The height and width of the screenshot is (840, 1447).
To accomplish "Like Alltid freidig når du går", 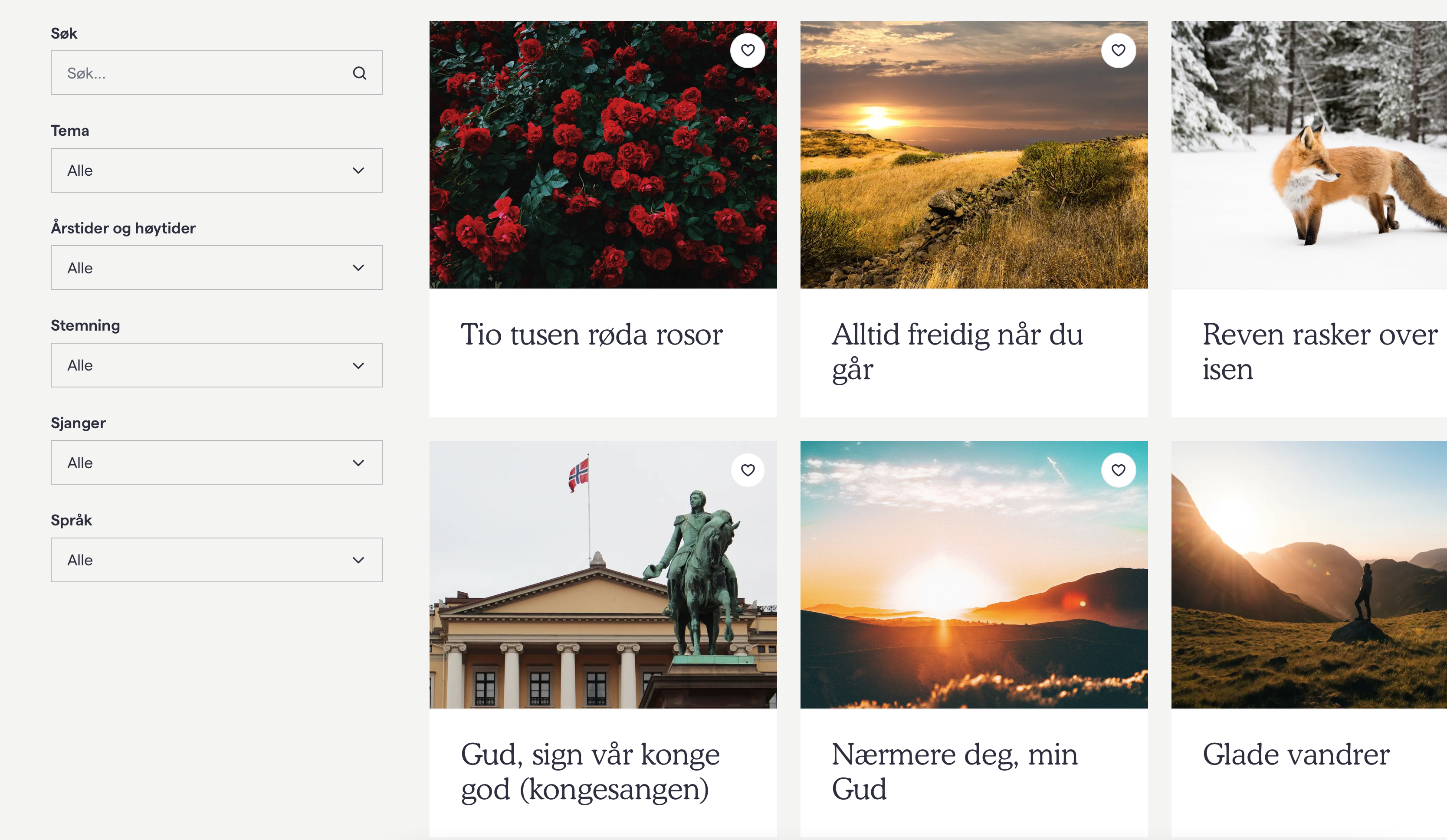I will pos(1118,50).
